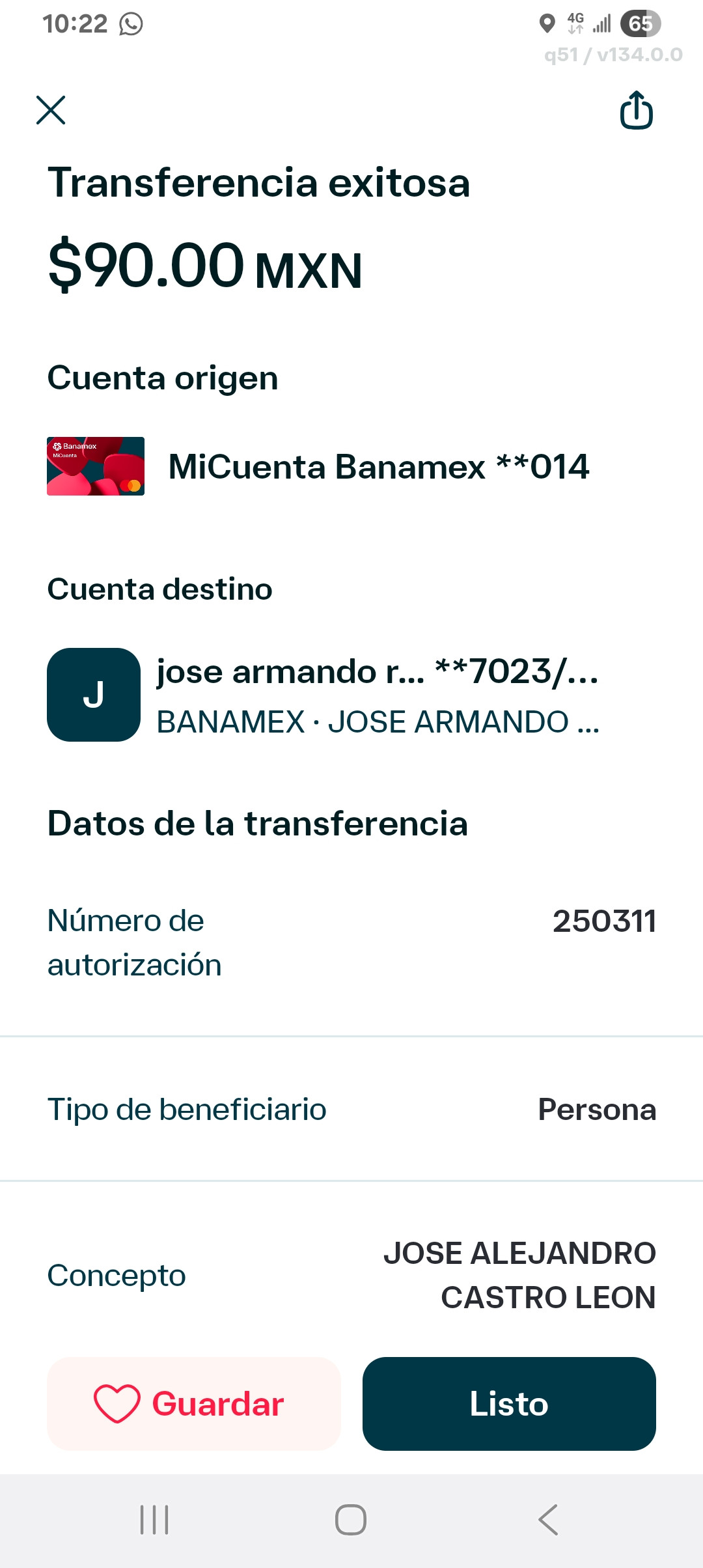
Task: Share the transfer receipt
Action: (x=636, y=110)
